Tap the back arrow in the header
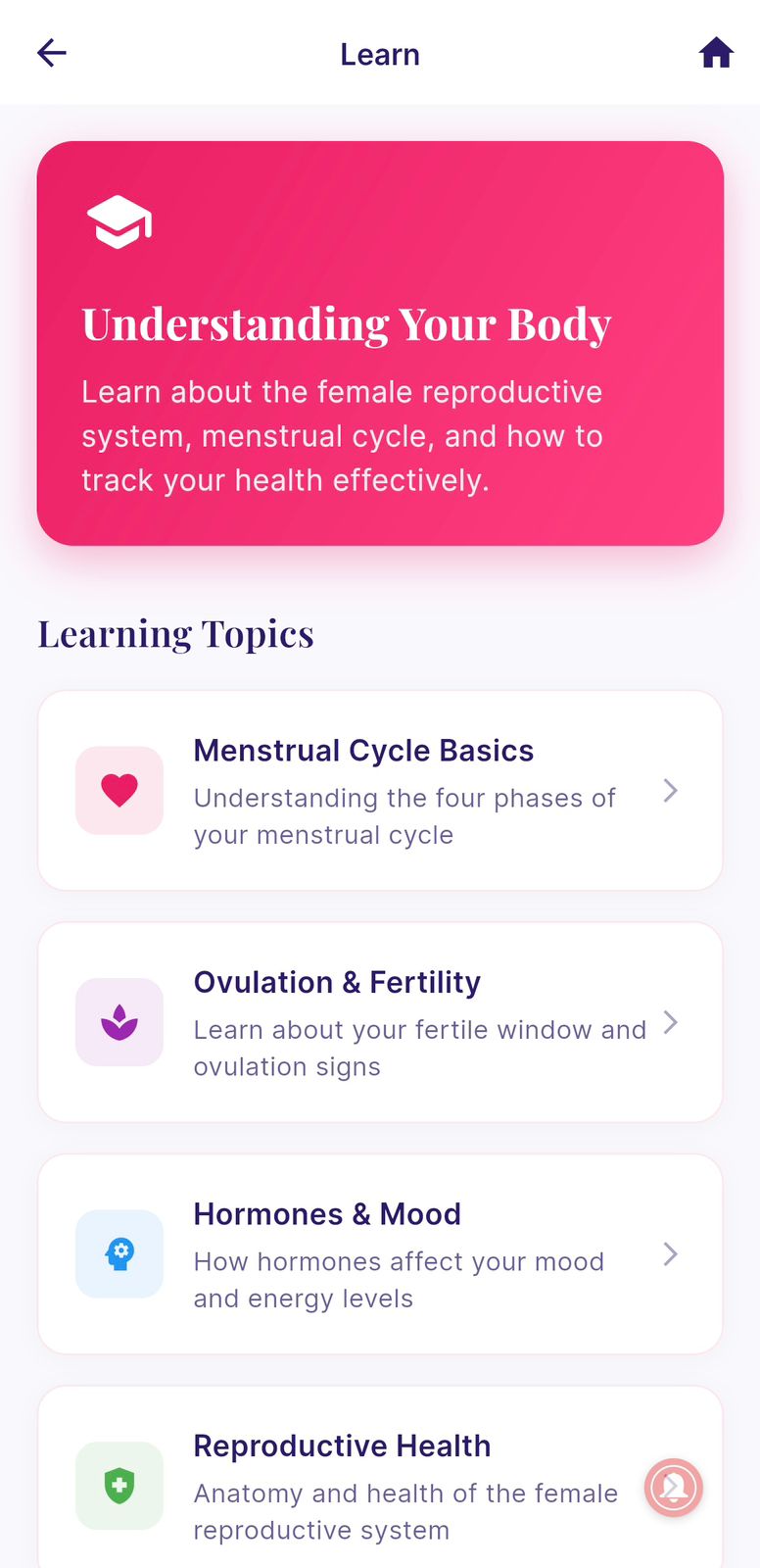 click(x=51, y=53)
